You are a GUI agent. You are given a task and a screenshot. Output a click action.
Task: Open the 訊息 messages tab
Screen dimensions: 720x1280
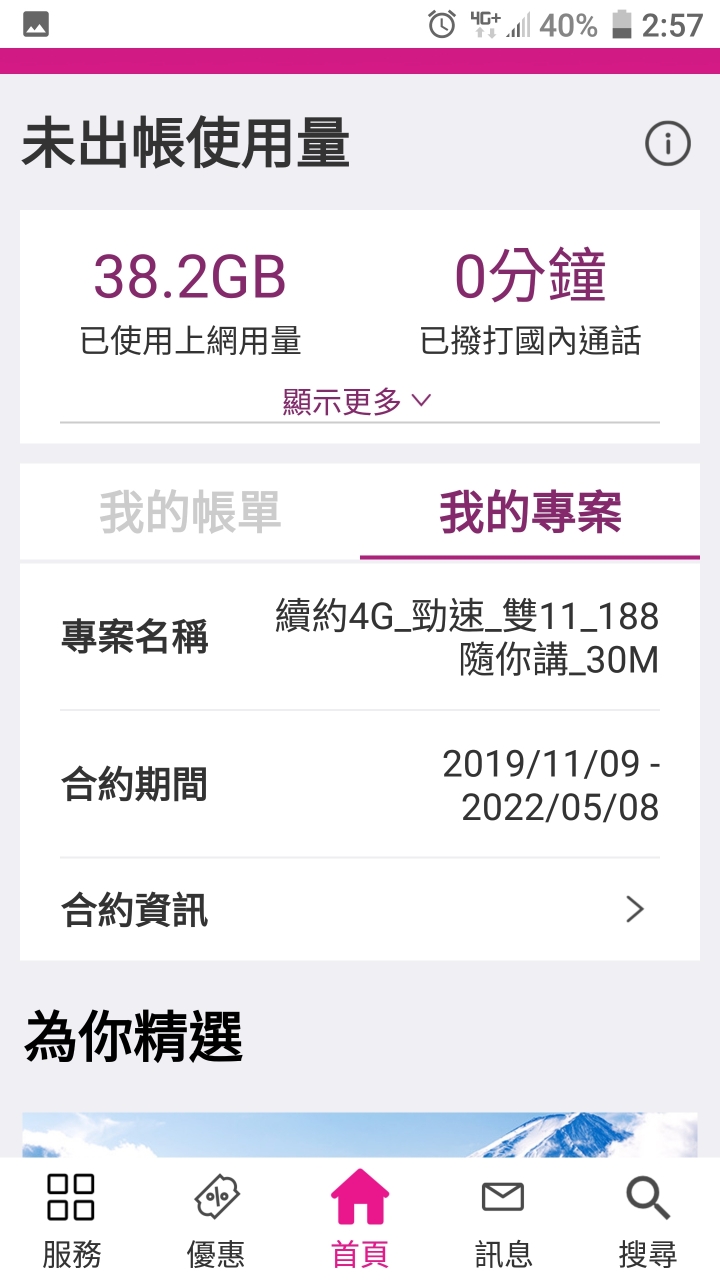tap(503, 1220)
